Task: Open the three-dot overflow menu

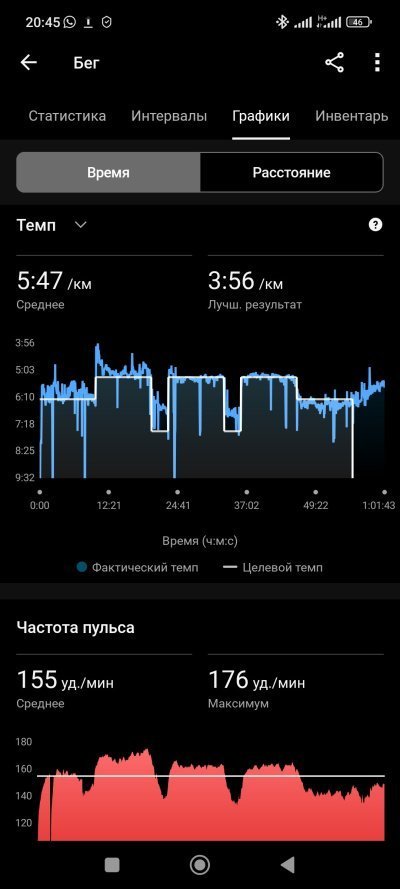Action: [377, 62]
